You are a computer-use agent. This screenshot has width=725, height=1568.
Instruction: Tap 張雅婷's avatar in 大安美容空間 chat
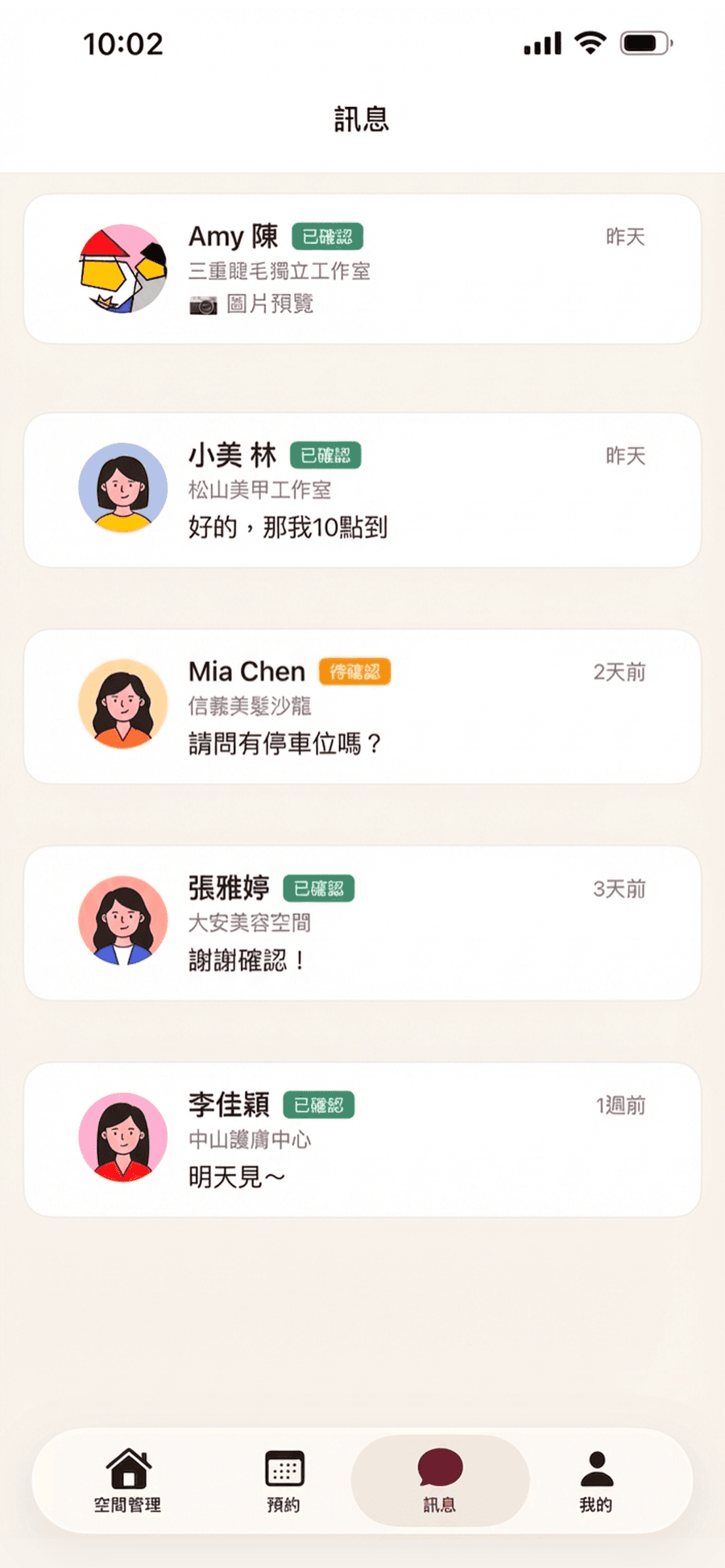pyautogui.click(x=122, y=921)
